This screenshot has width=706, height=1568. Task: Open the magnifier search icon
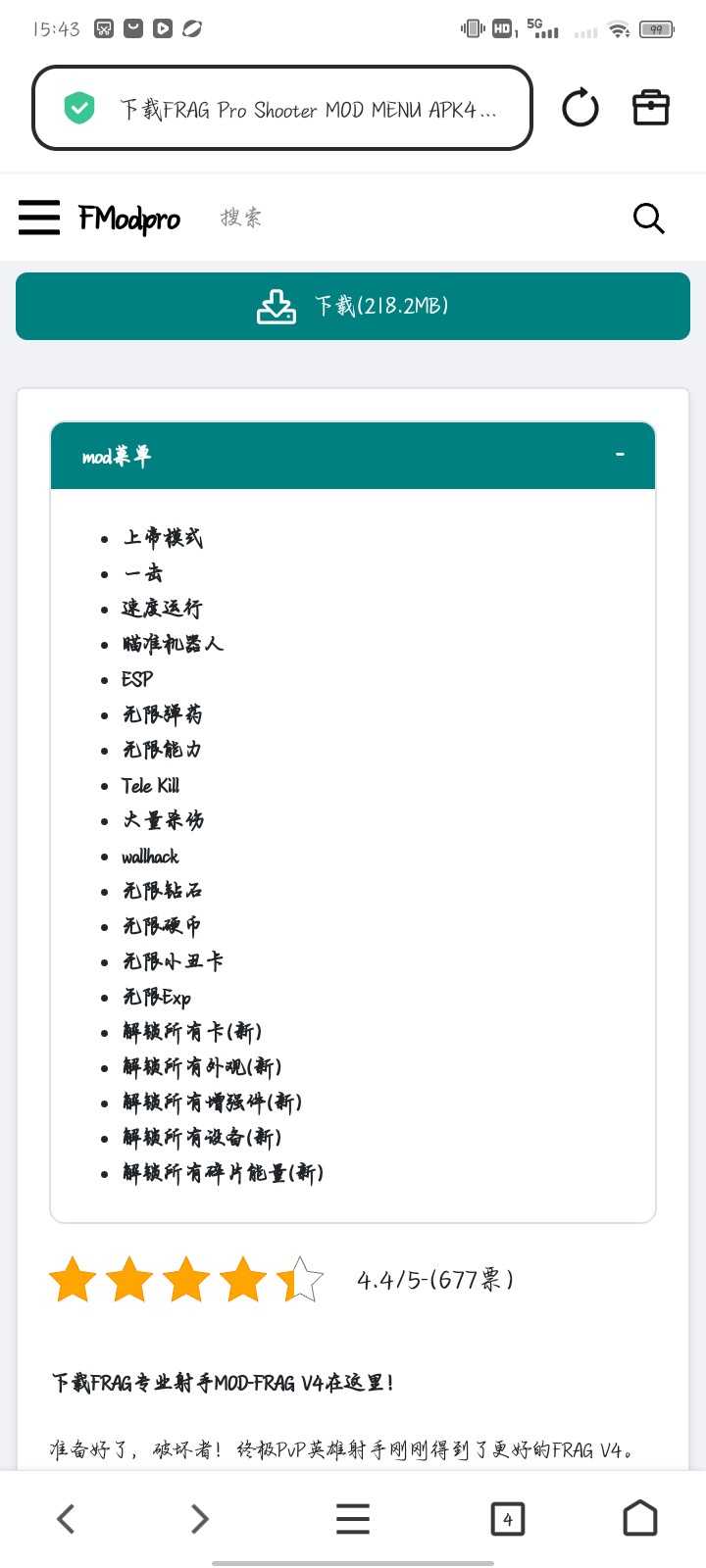pos(648,218)
